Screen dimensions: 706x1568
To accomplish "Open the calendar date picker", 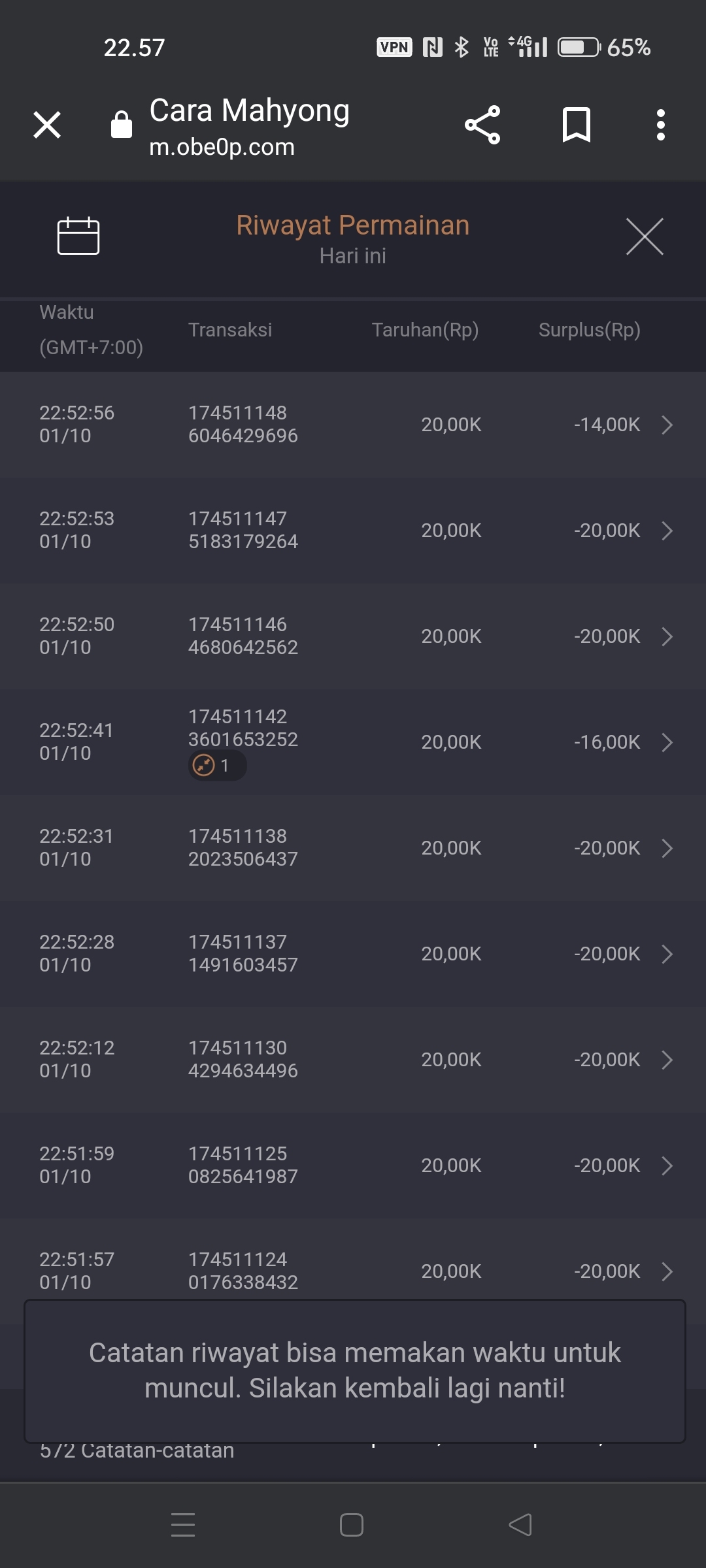I will (x=78, y=236).
